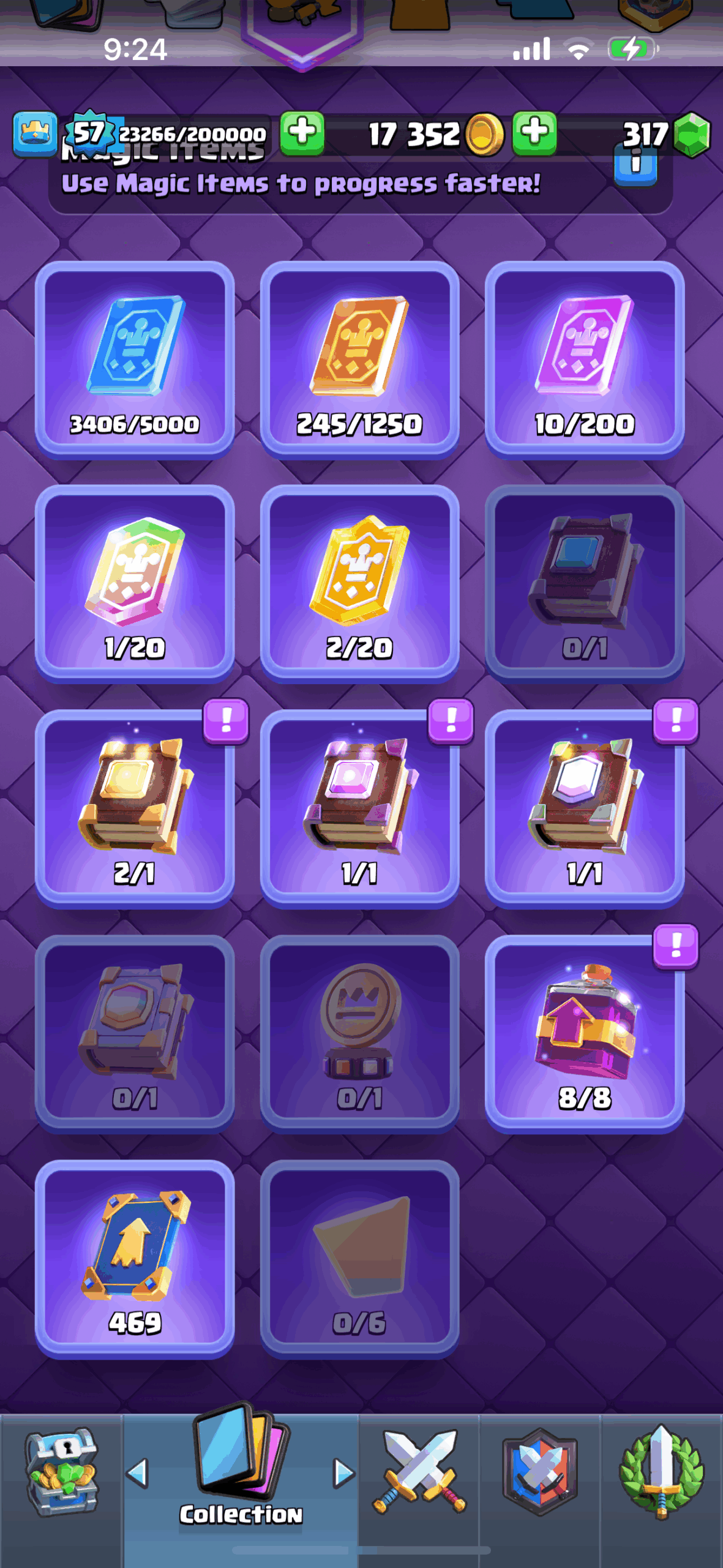Select the pink book of cards 1/1

click(360, 809)
